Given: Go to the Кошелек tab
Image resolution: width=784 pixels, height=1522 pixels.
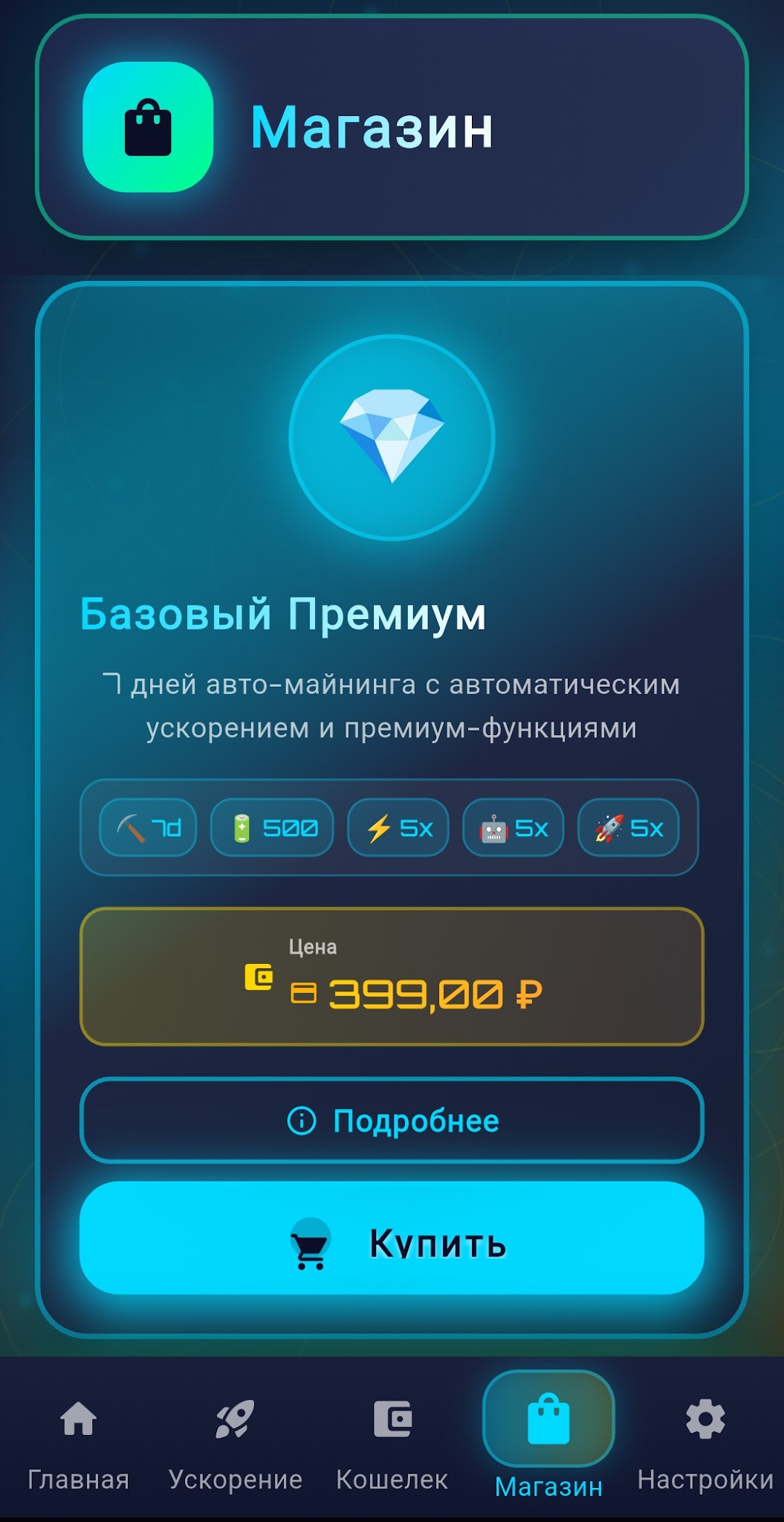Looking at the screenshot, I should tap(392, 1441).
